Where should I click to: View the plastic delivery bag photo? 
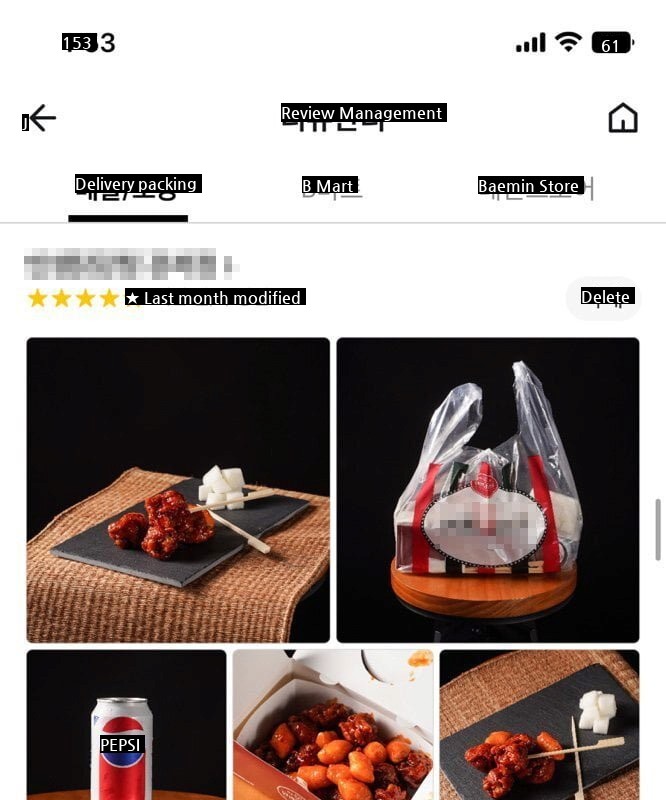(487, 490)
